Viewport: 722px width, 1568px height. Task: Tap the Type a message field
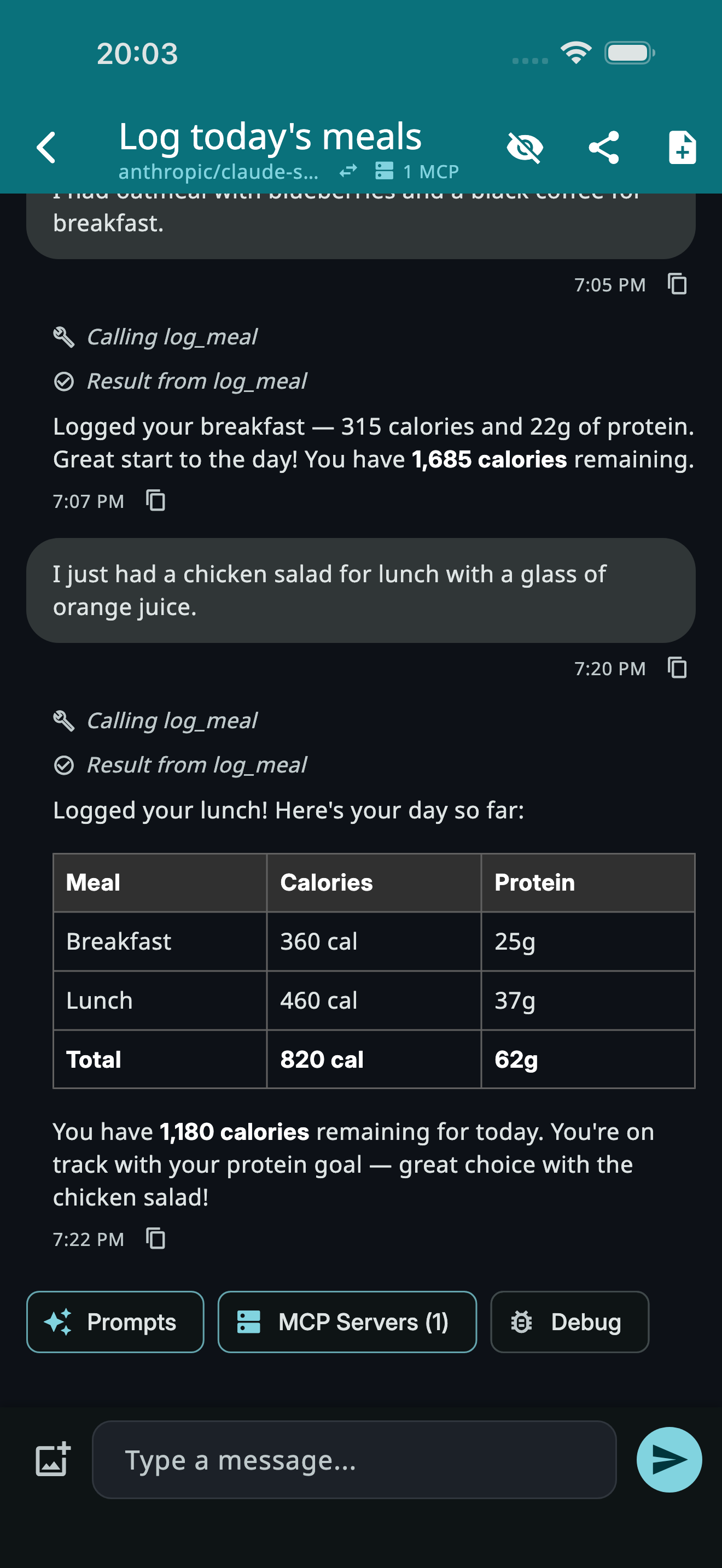click(x=353, y=1459)
